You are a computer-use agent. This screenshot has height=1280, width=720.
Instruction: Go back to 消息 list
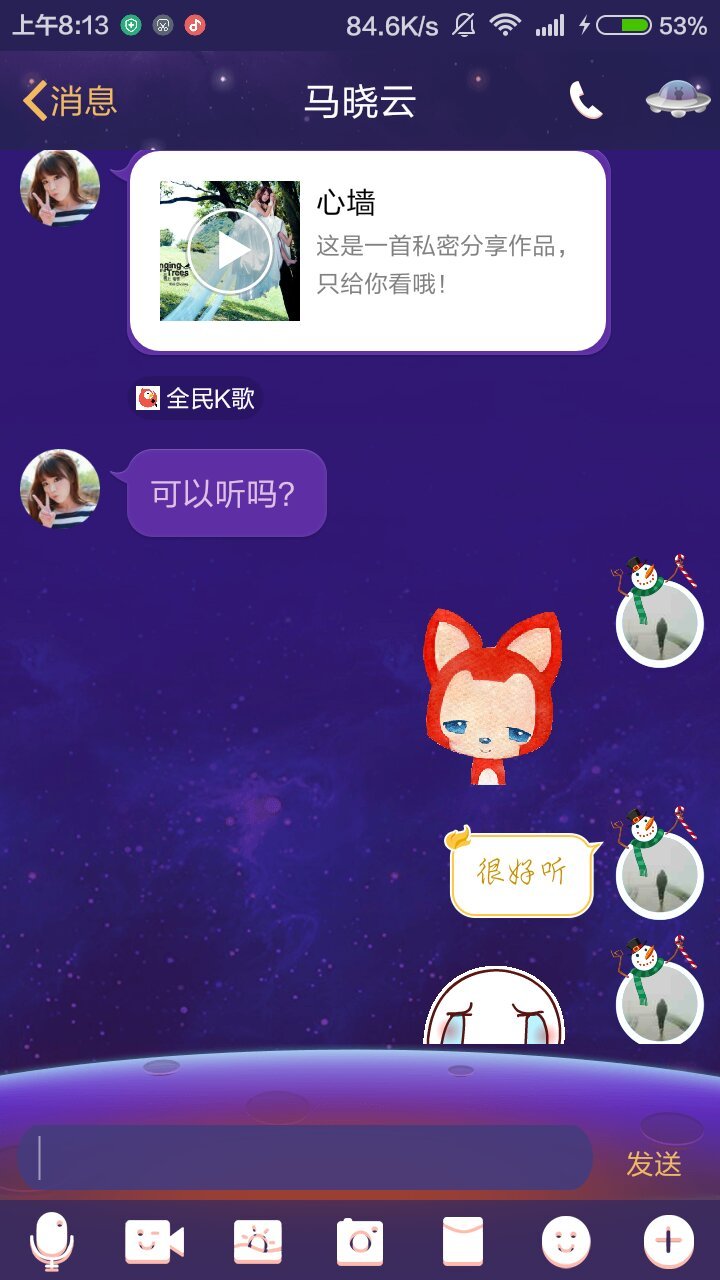(x=70, y=101)
